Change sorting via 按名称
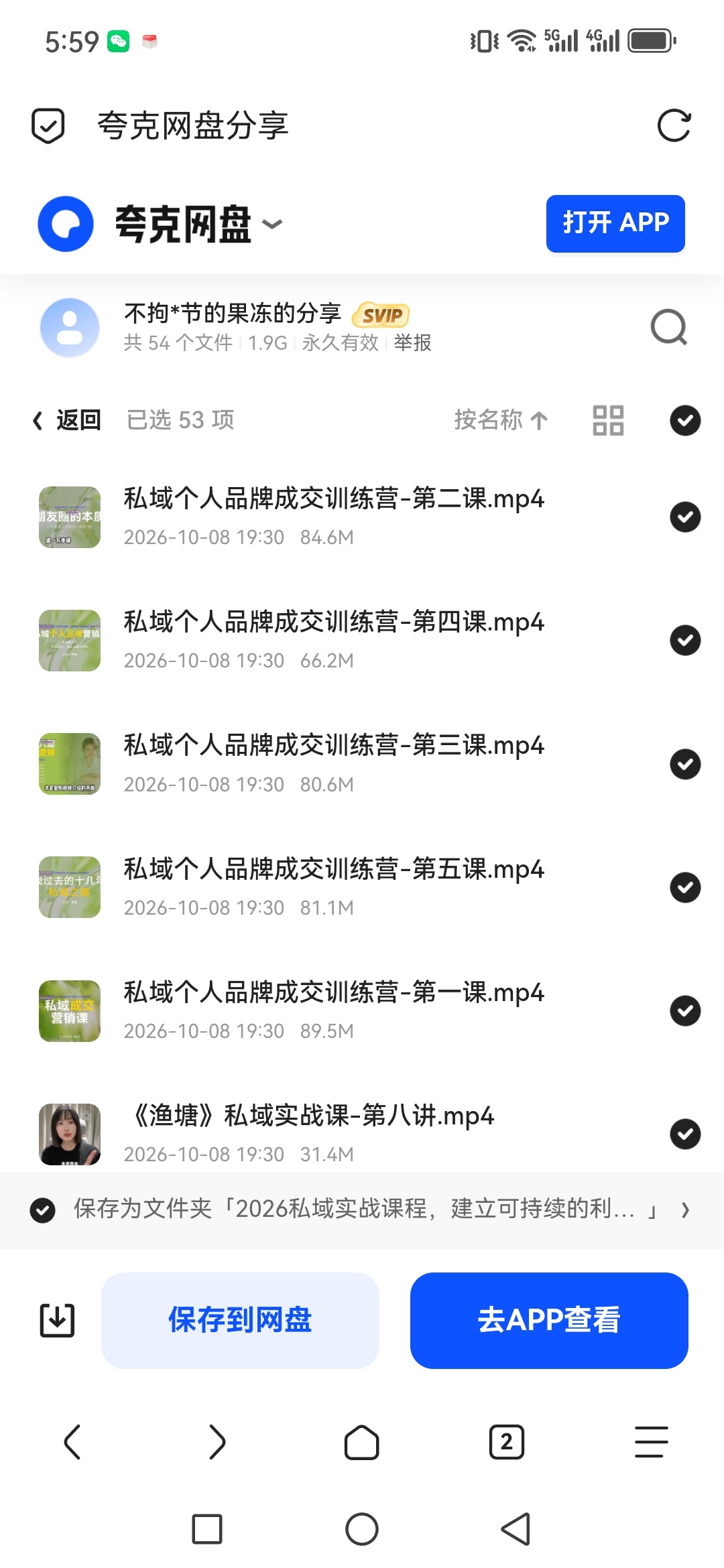The height and width of the screenshot is (1568, 724). [501, 420]
